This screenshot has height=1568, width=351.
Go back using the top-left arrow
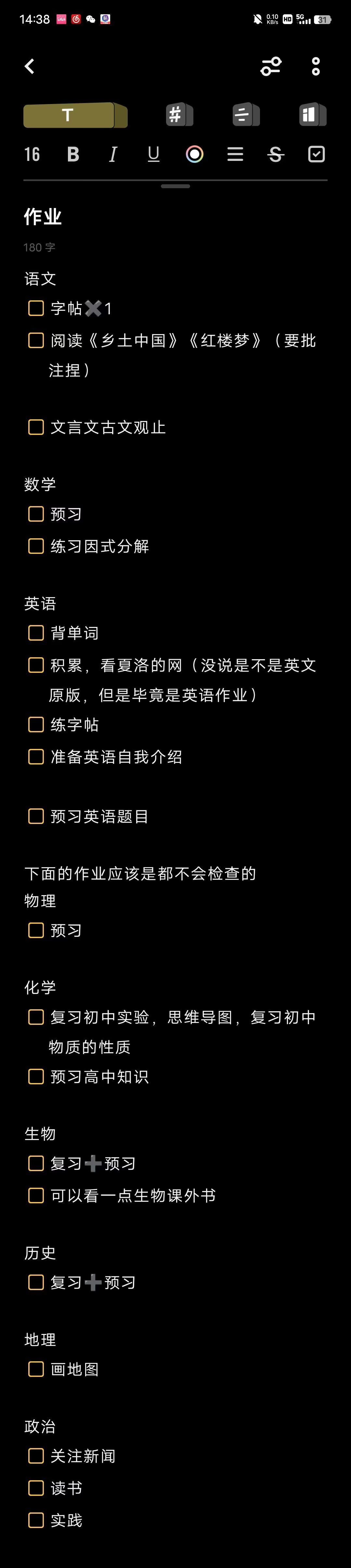point(30,66)
